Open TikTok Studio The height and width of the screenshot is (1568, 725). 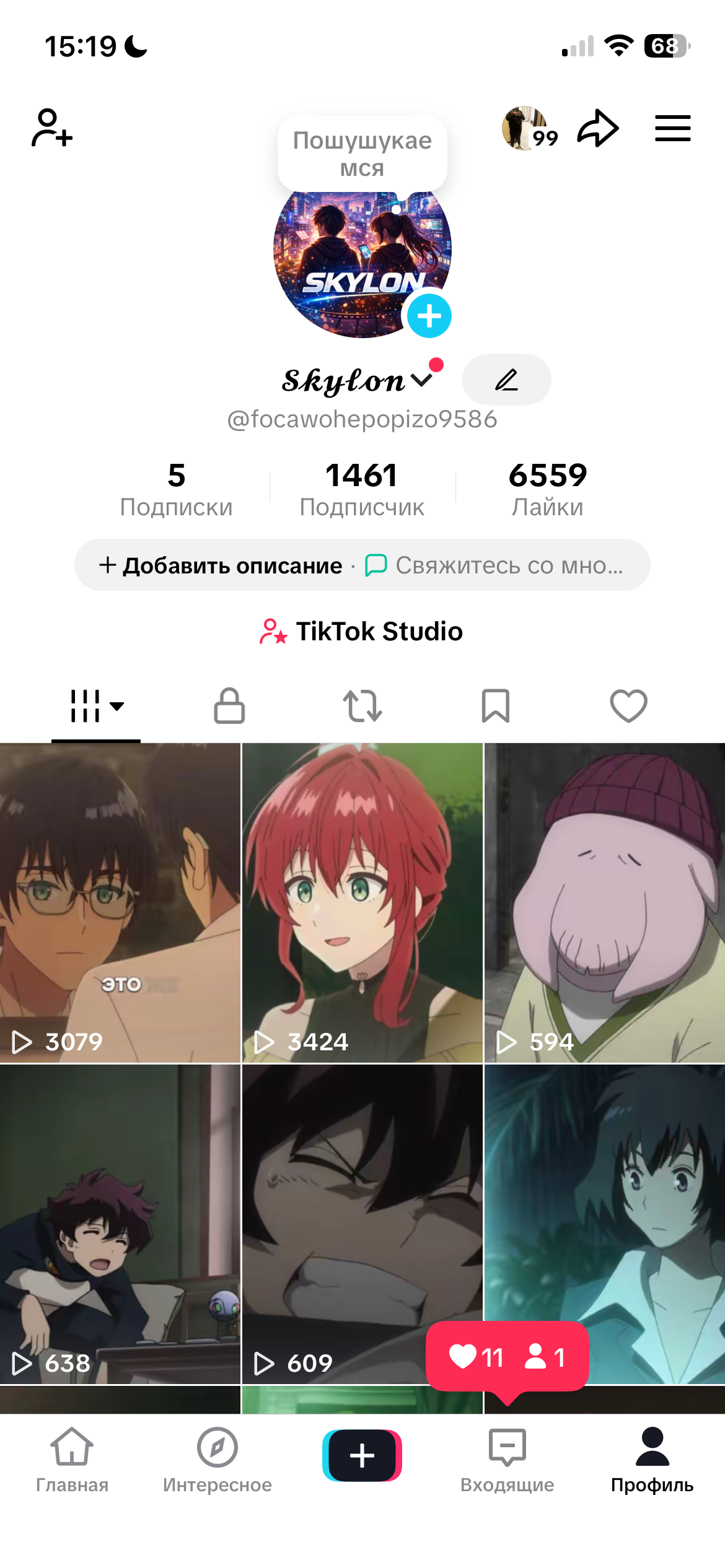(x=362, y=631)
